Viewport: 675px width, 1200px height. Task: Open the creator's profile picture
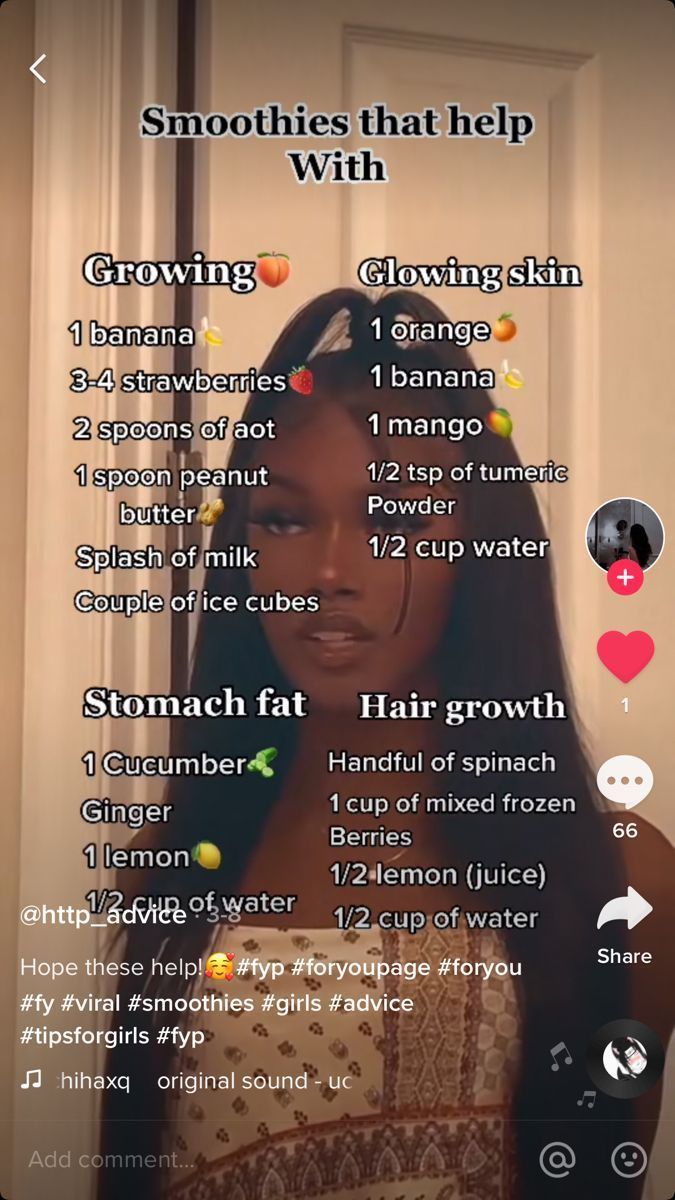click(x=625, y=536)
